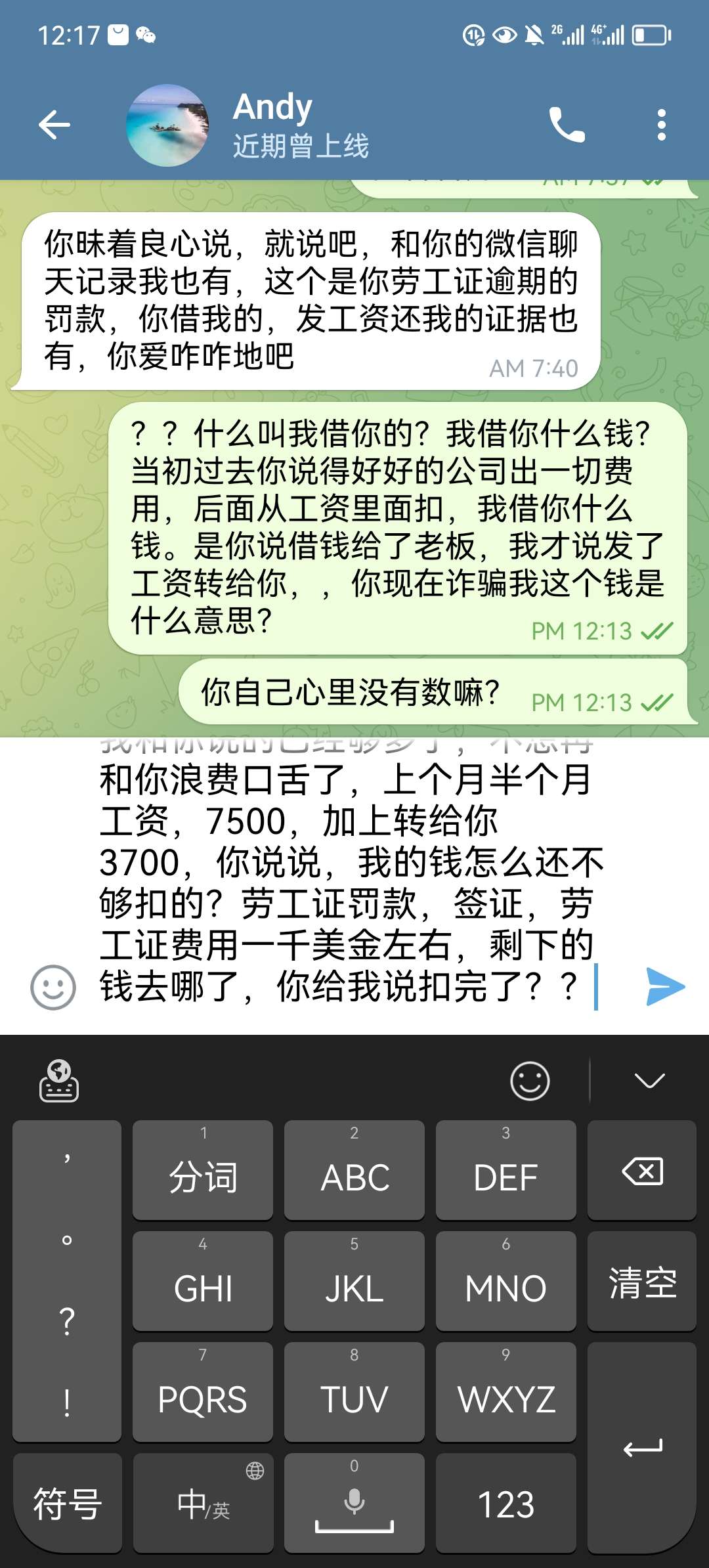Tap the backspace key

[x=641, y=1171]
